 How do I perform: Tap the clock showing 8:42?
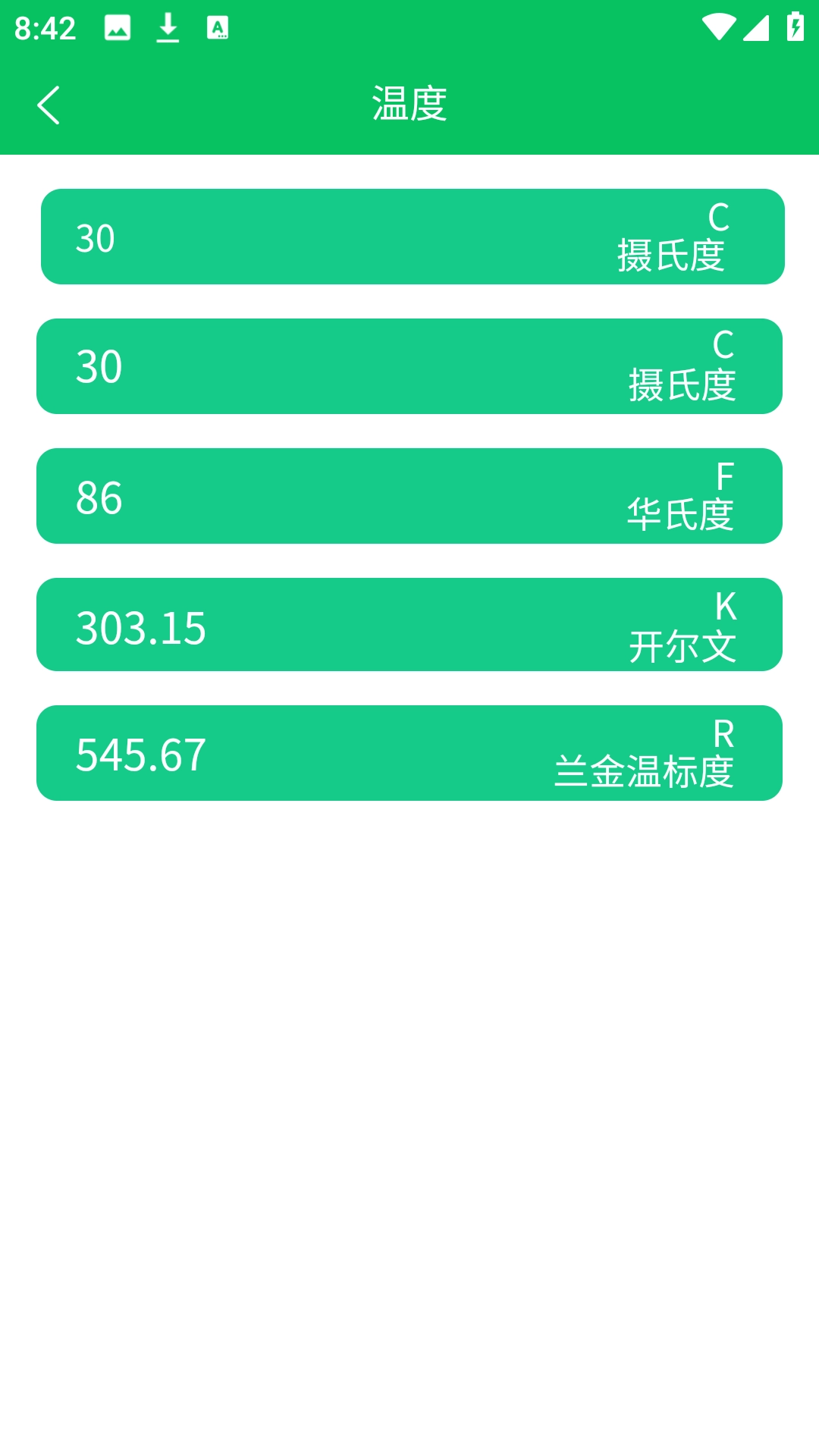(x=47, y=30)
